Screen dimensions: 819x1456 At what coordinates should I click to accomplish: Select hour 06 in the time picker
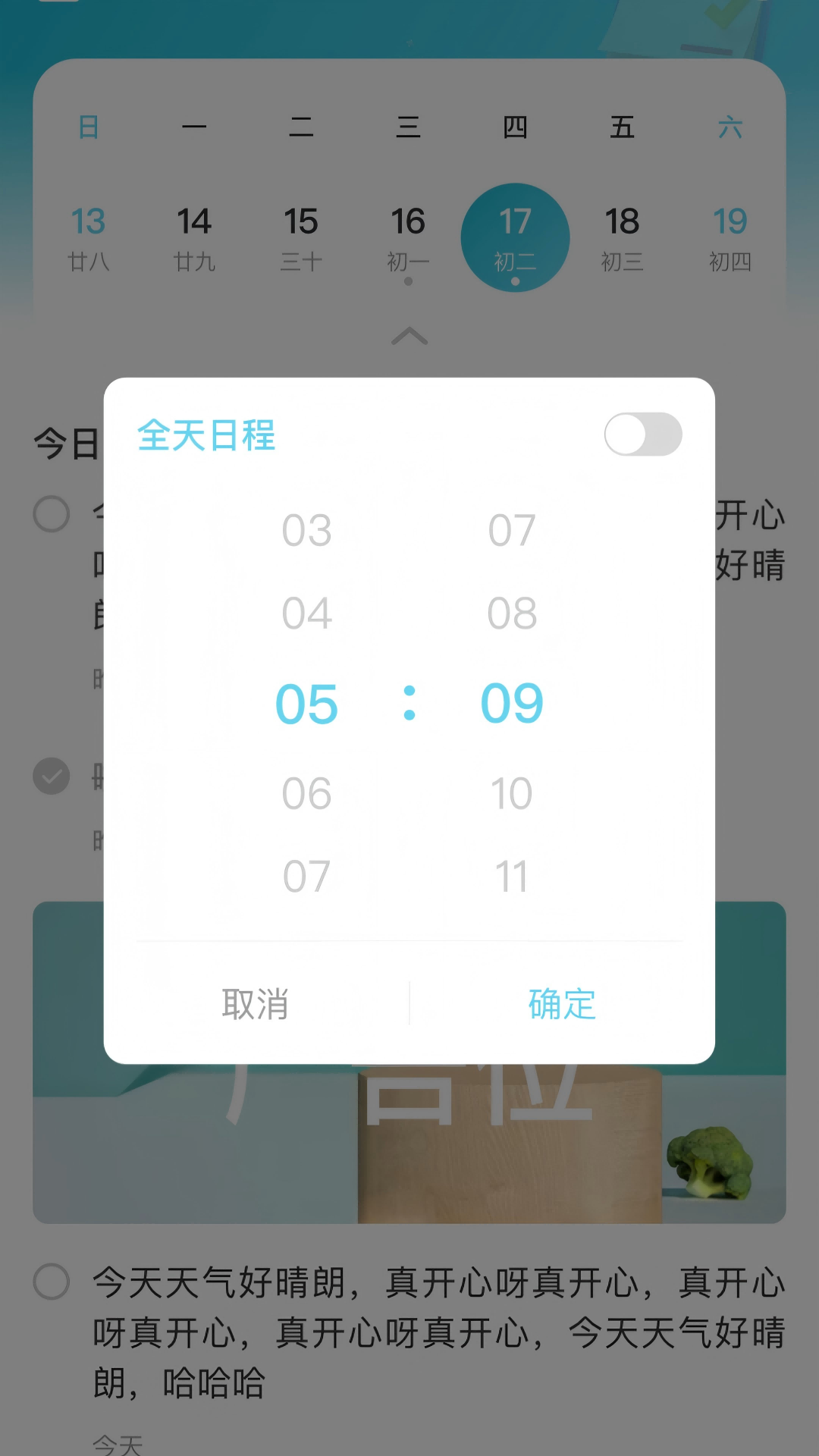click(306, 792)
